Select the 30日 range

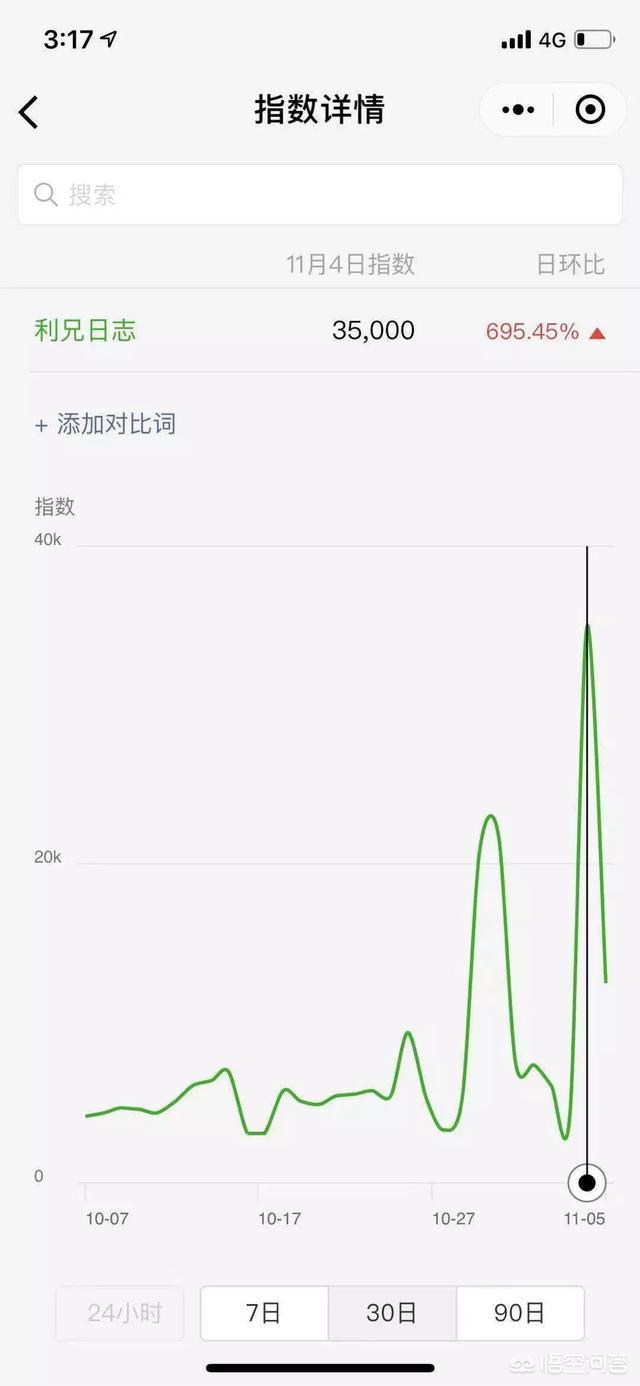392,1313
